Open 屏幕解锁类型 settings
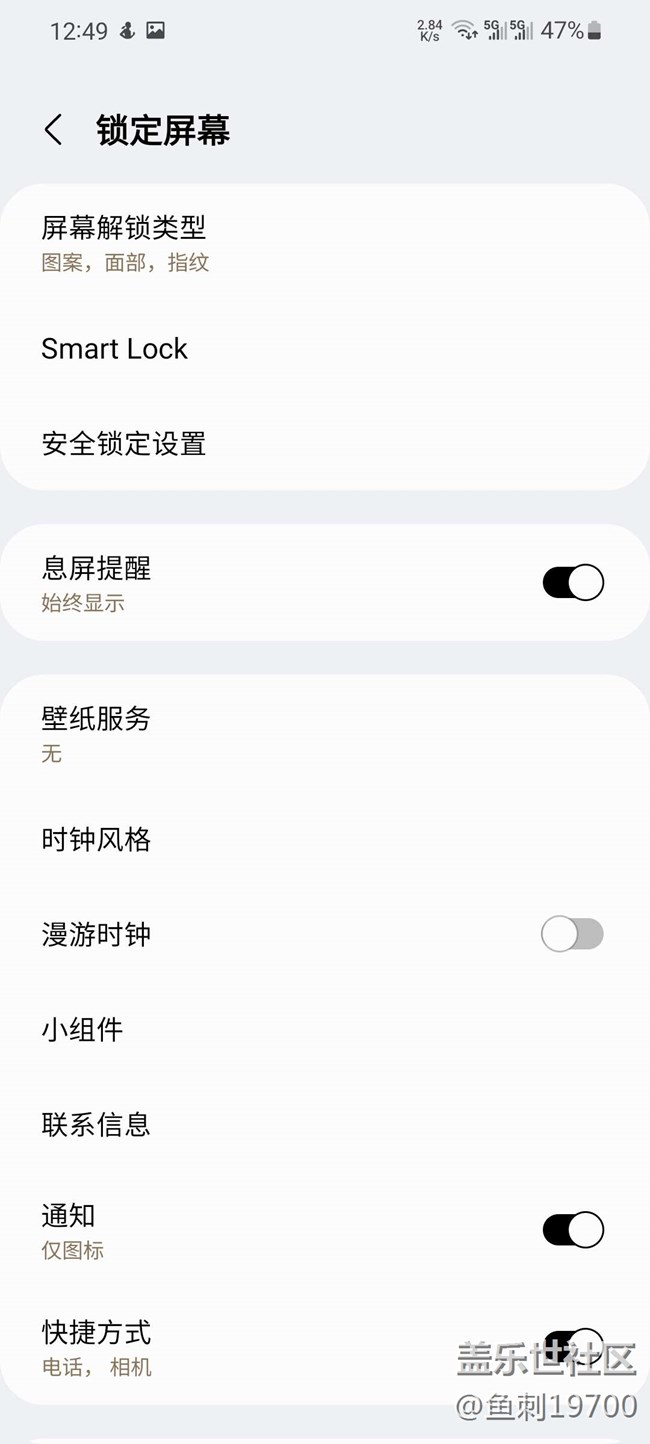 click(125, 242)
